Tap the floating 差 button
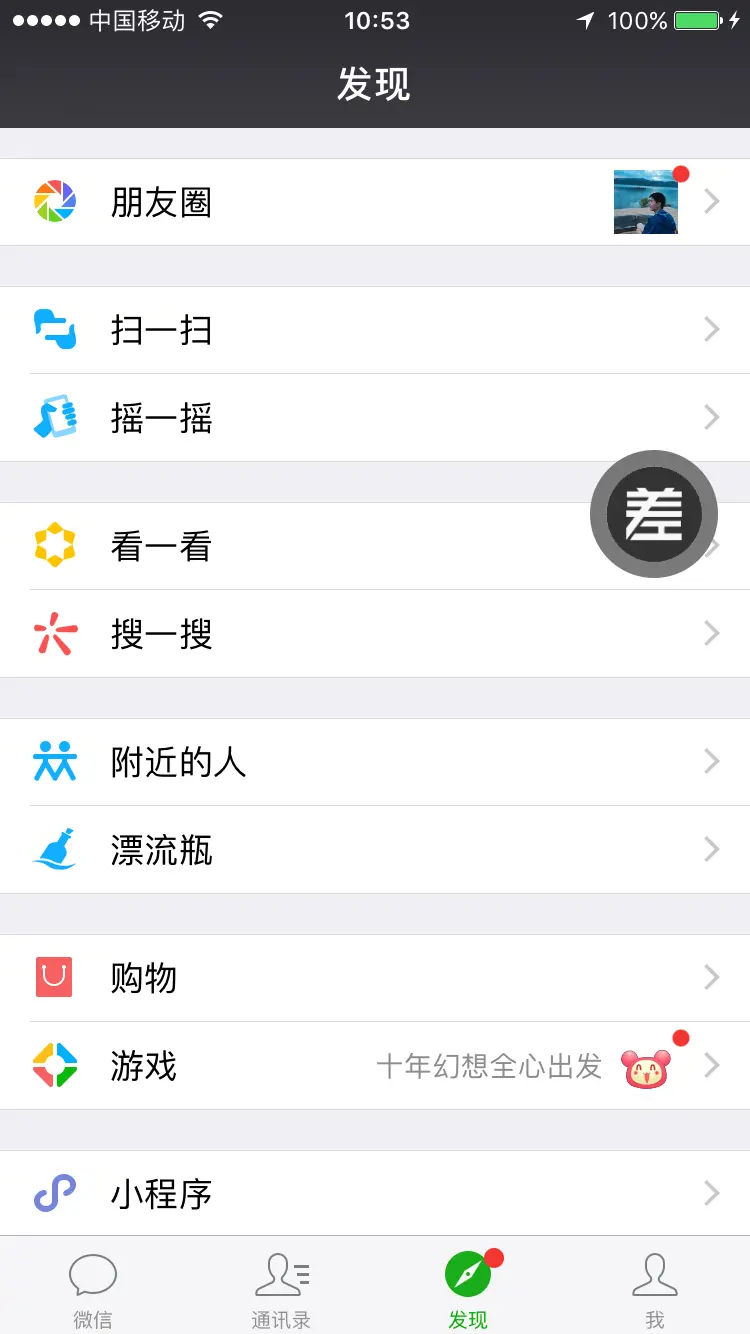Viewport: 750px width, 1334px height. click(654, 514)
